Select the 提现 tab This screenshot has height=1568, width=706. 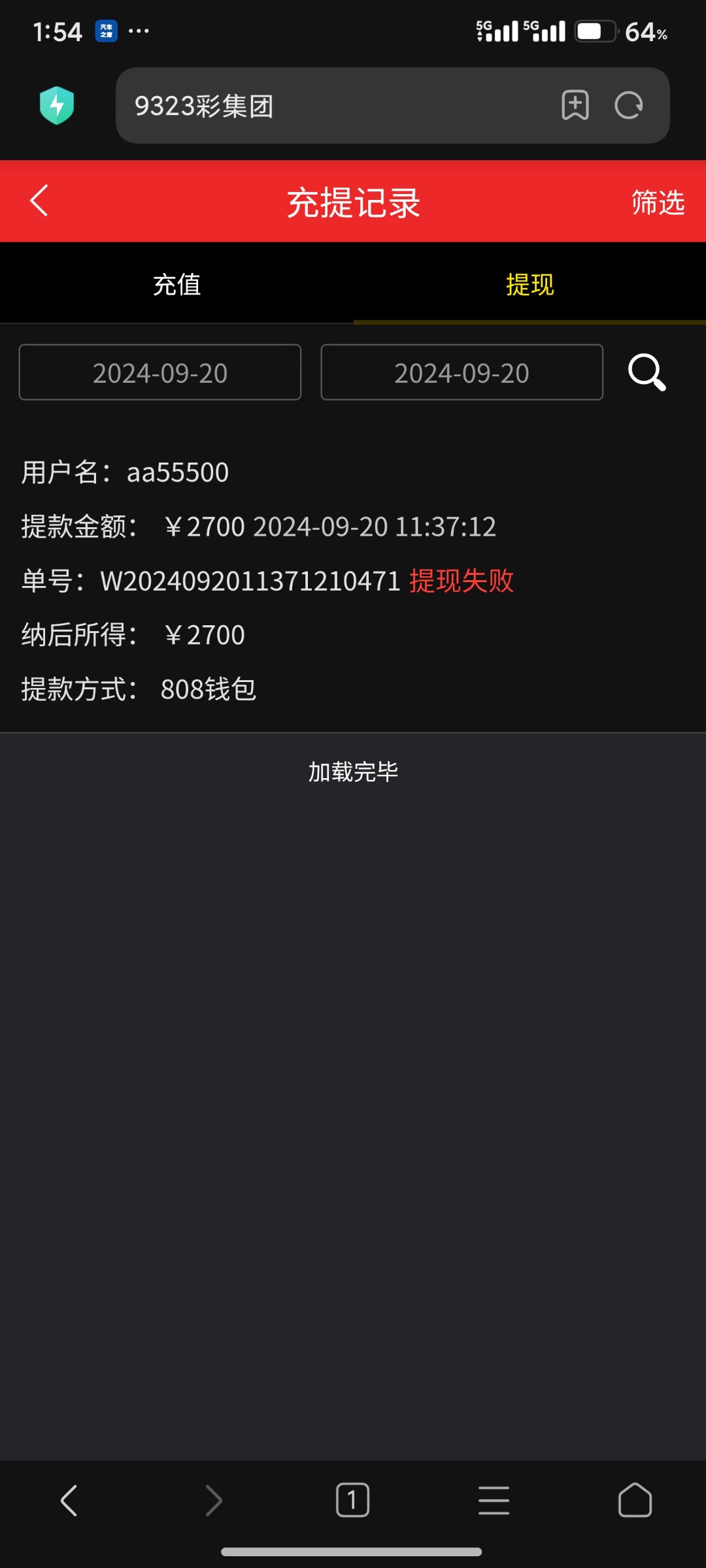[x=529, y=284]
